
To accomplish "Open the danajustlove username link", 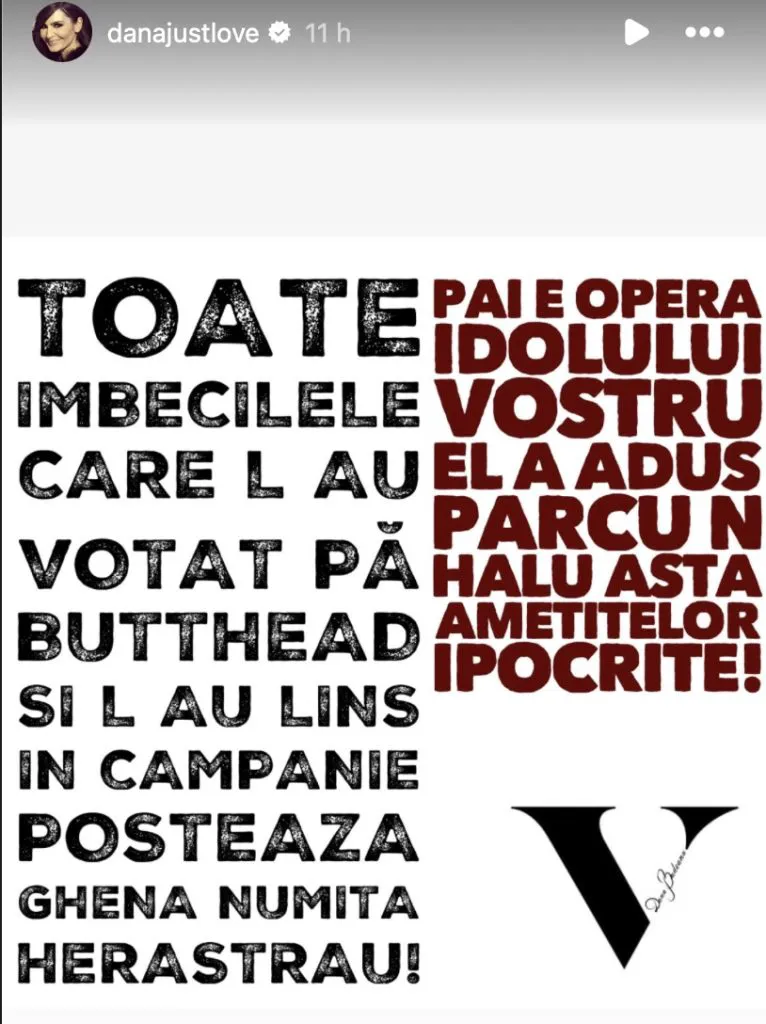I will (182, 33).
